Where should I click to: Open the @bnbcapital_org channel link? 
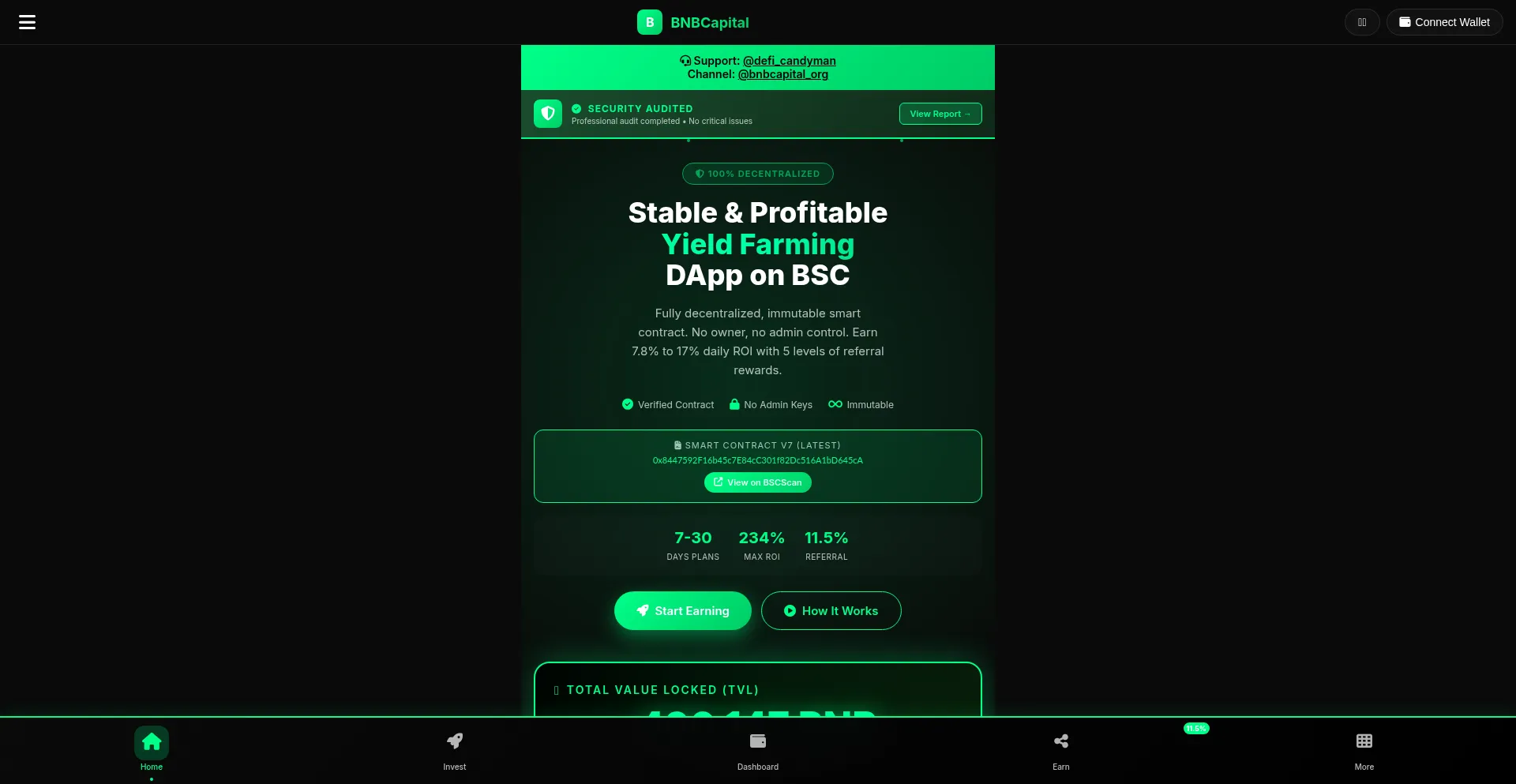(782, 74)
